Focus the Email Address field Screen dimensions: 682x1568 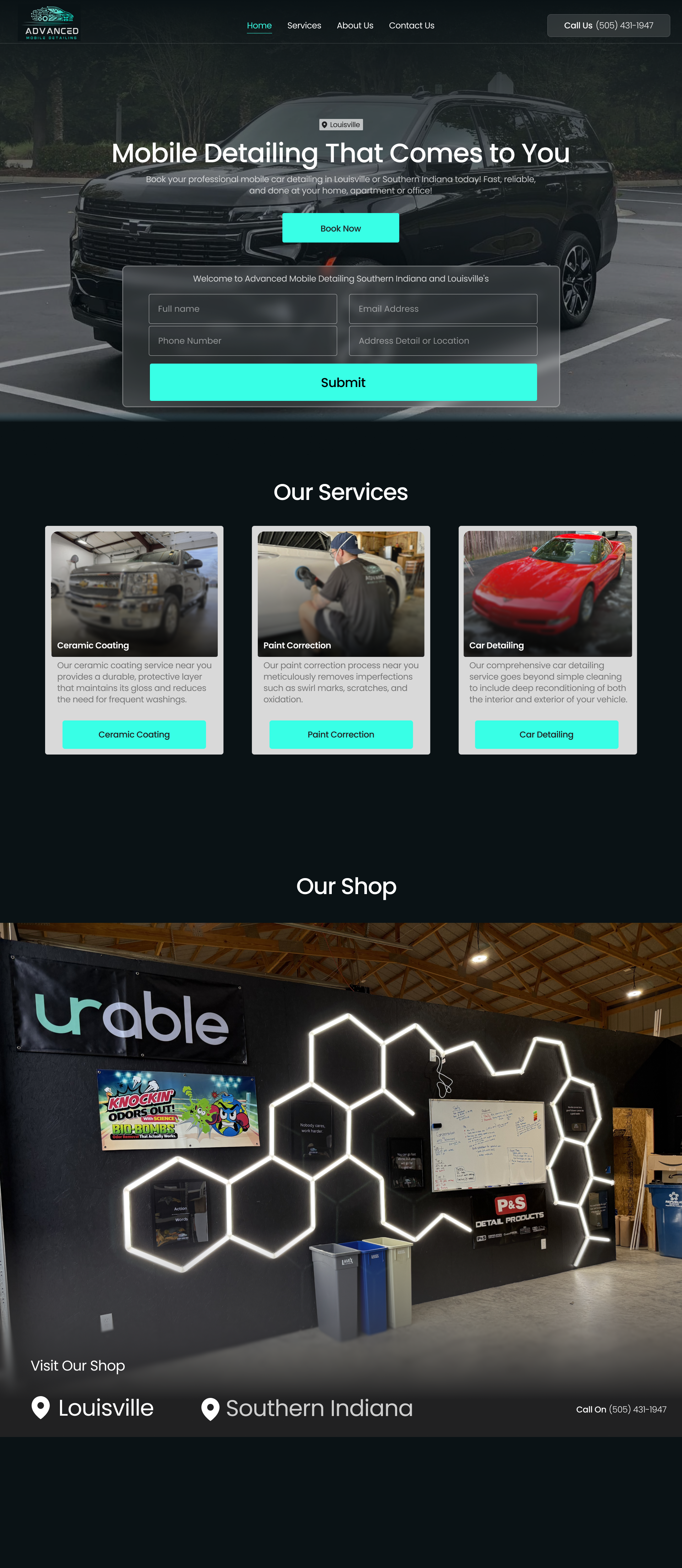click(x=443, y=309)
